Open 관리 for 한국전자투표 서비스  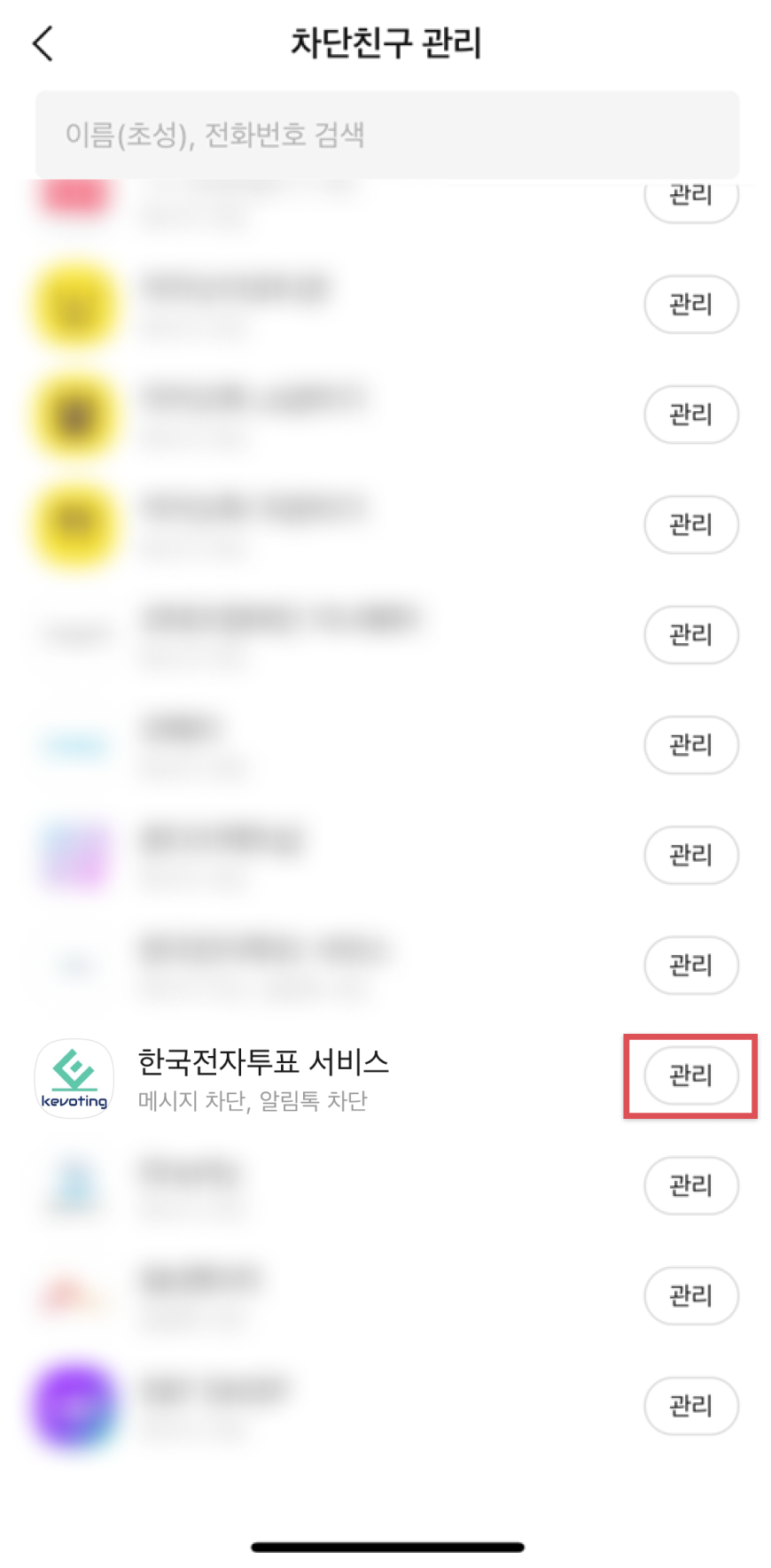pyautogui.click(x=690, y=1075)
